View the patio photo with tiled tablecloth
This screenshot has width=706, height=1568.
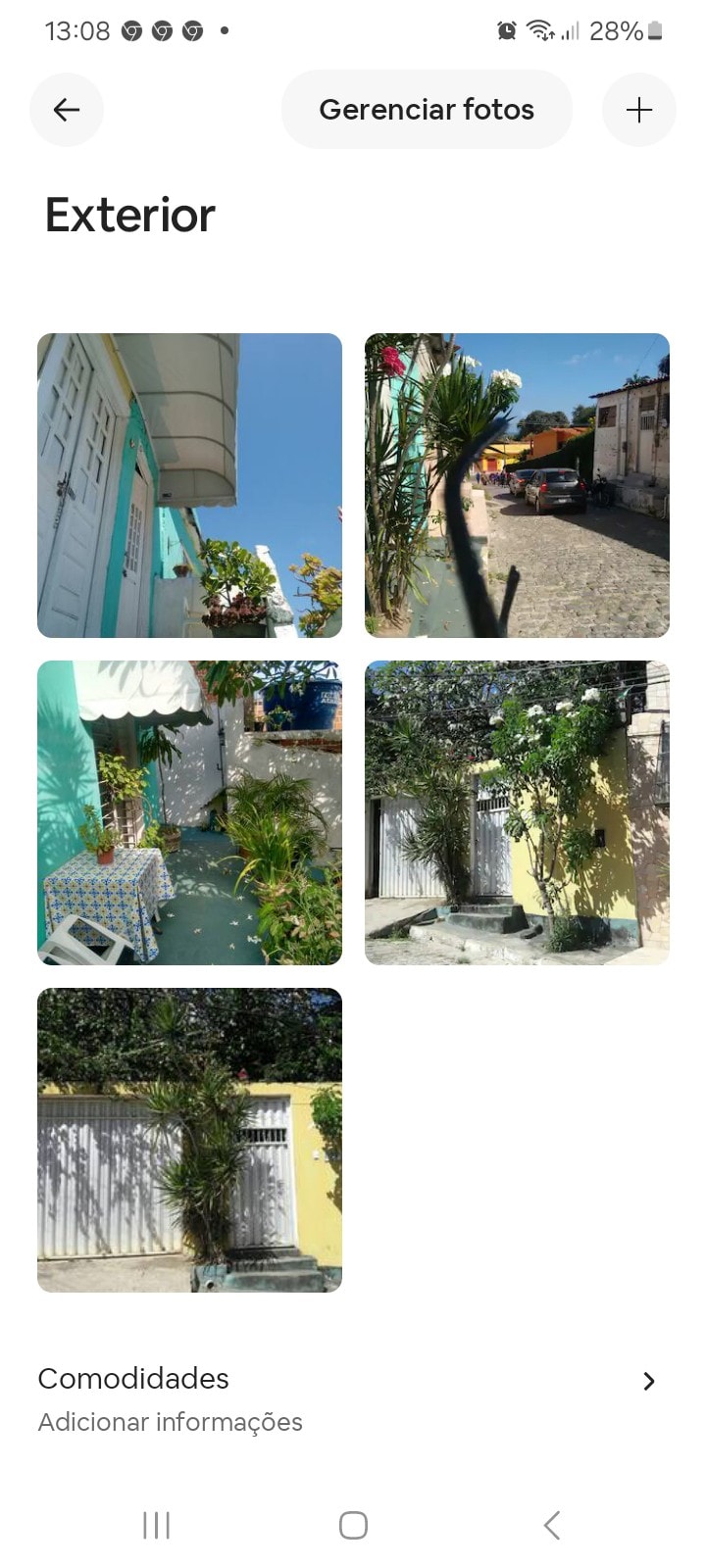[x=189, y=812]
